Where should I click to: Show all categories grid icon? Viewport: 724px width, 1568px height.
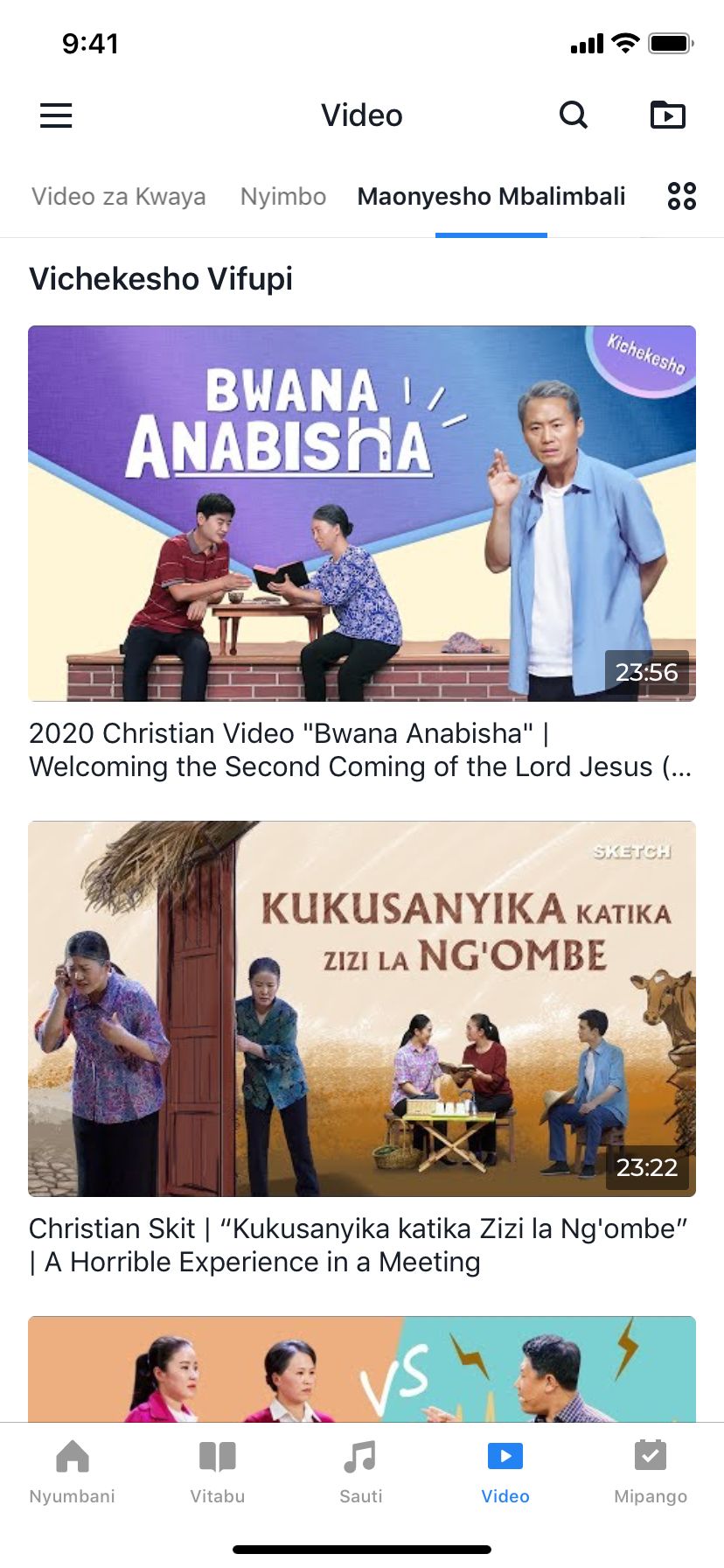(682, 196)
